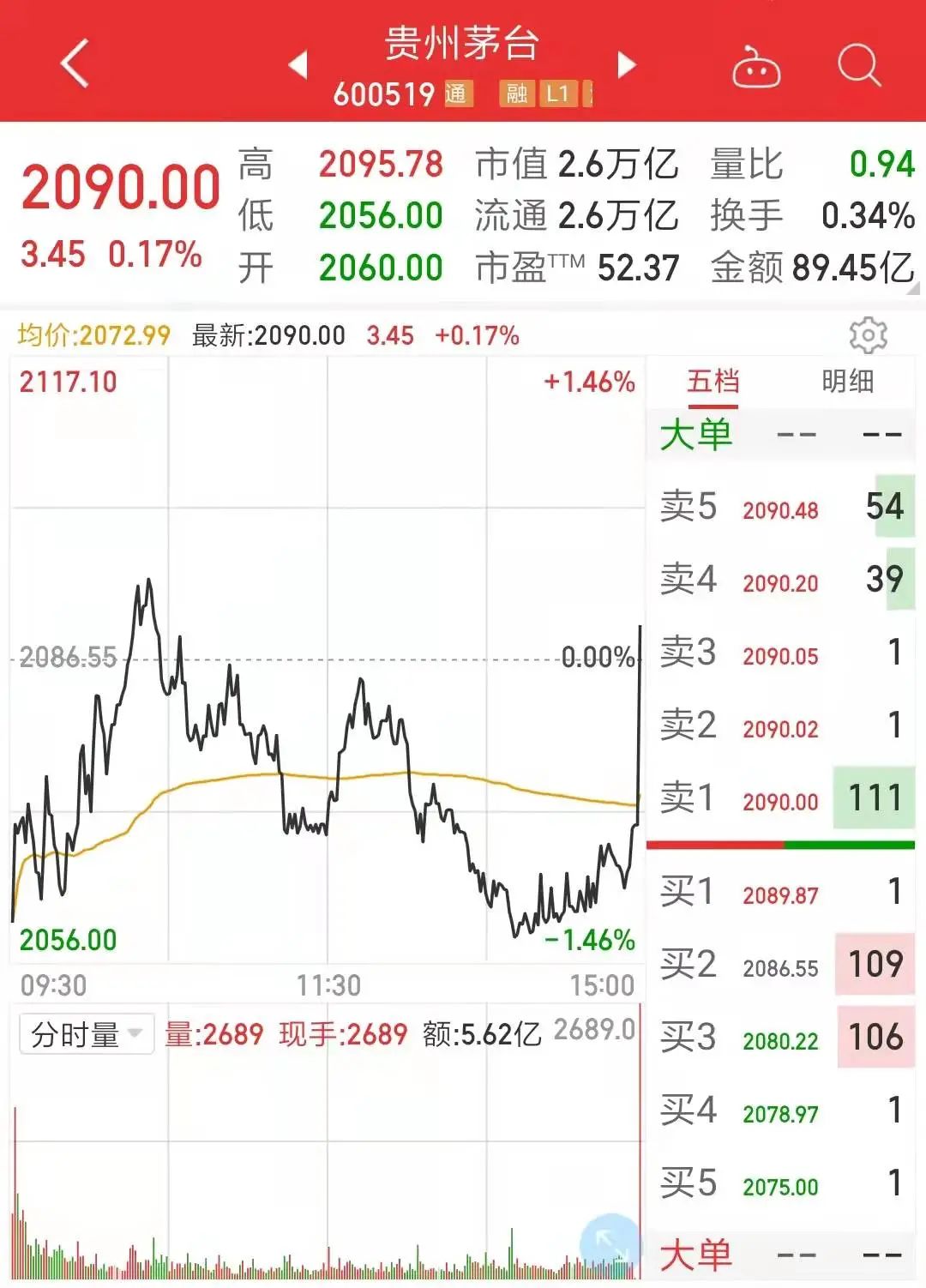The image size is (926, 1288).
Task: Switch to the previous stock with left arrow
Action: pos(298,63)
